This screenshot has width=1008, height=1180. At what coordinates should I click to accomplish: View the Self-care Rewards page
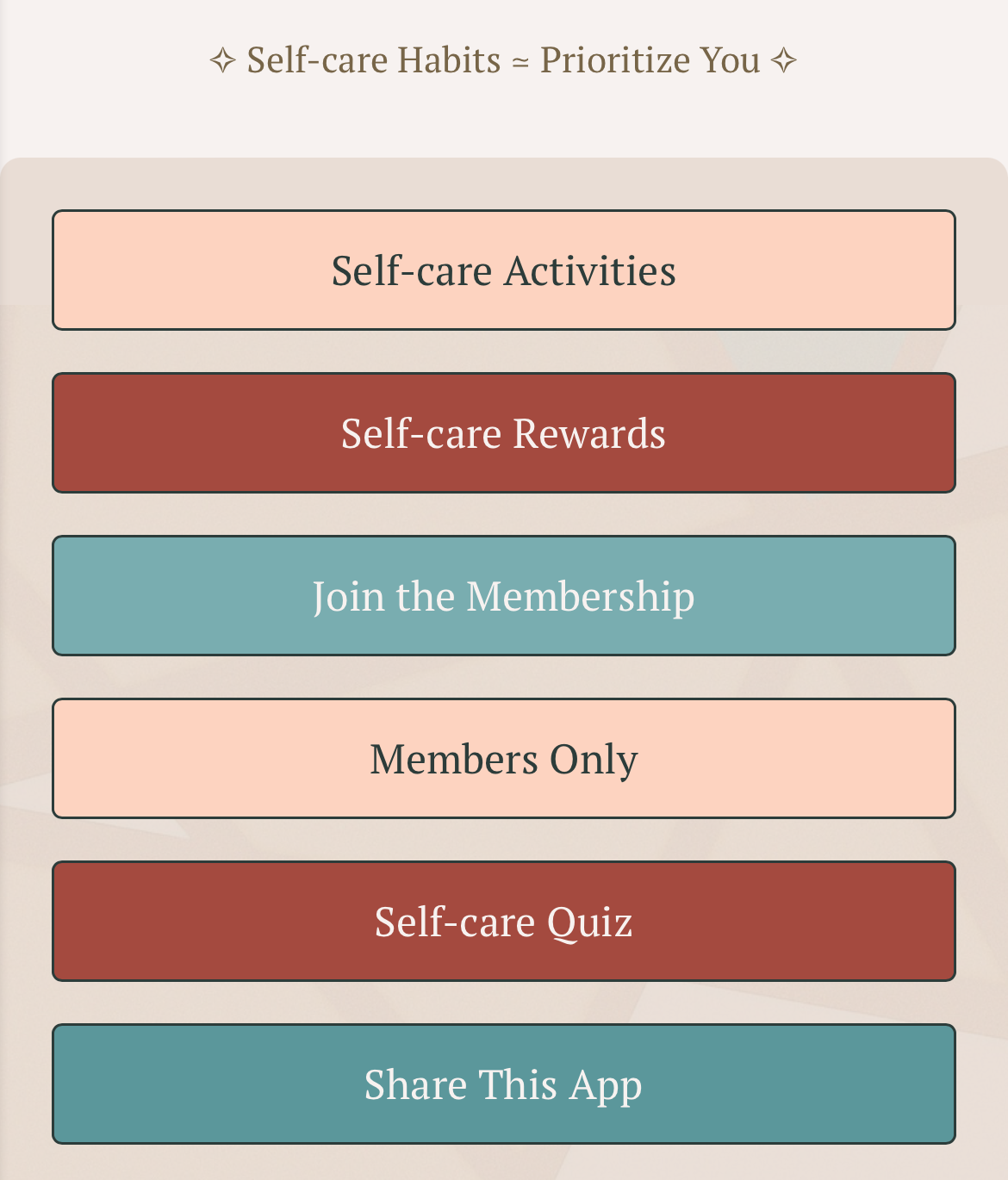click(504, 433)
